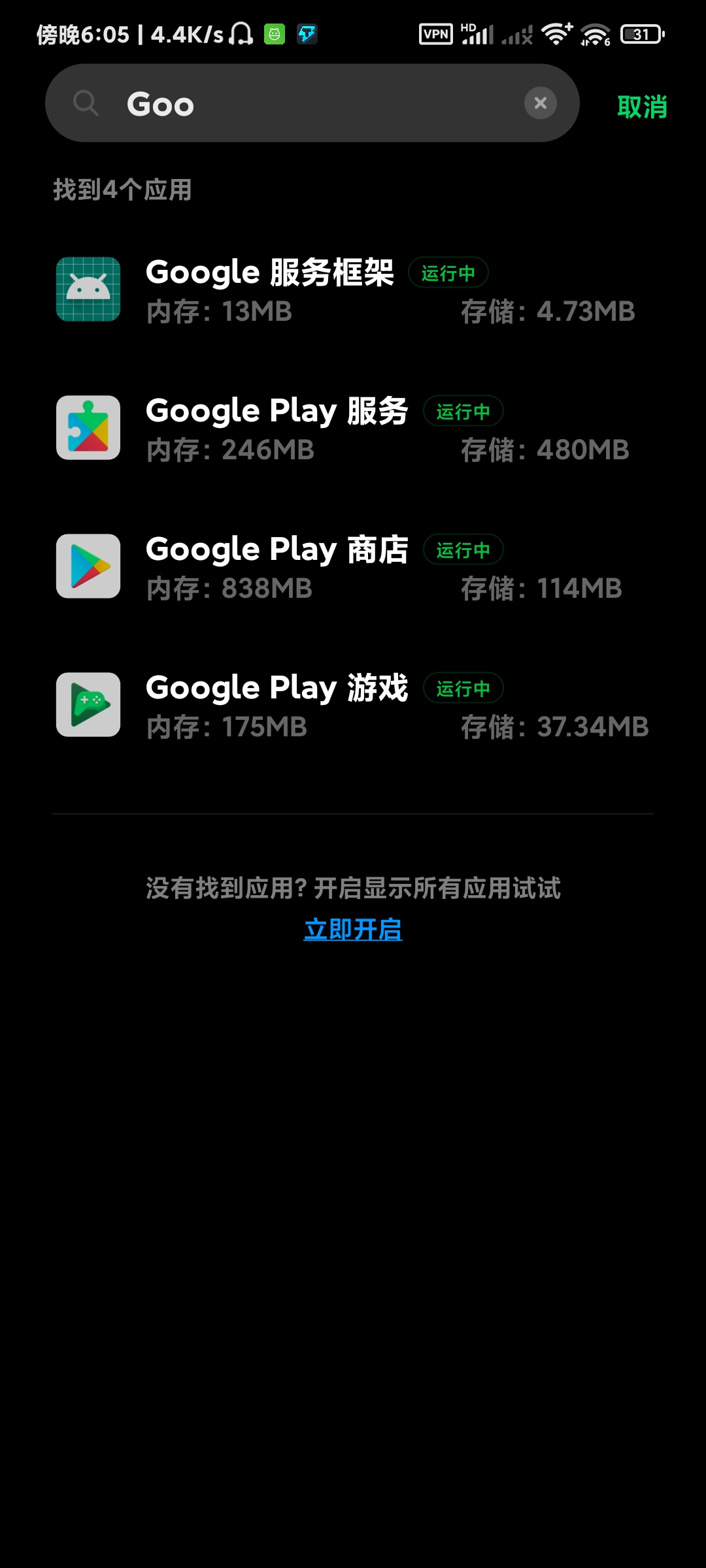Tap the search field containing Goo
The image size is (706, 1568).
pyautogui.click(x=312, y=103)
